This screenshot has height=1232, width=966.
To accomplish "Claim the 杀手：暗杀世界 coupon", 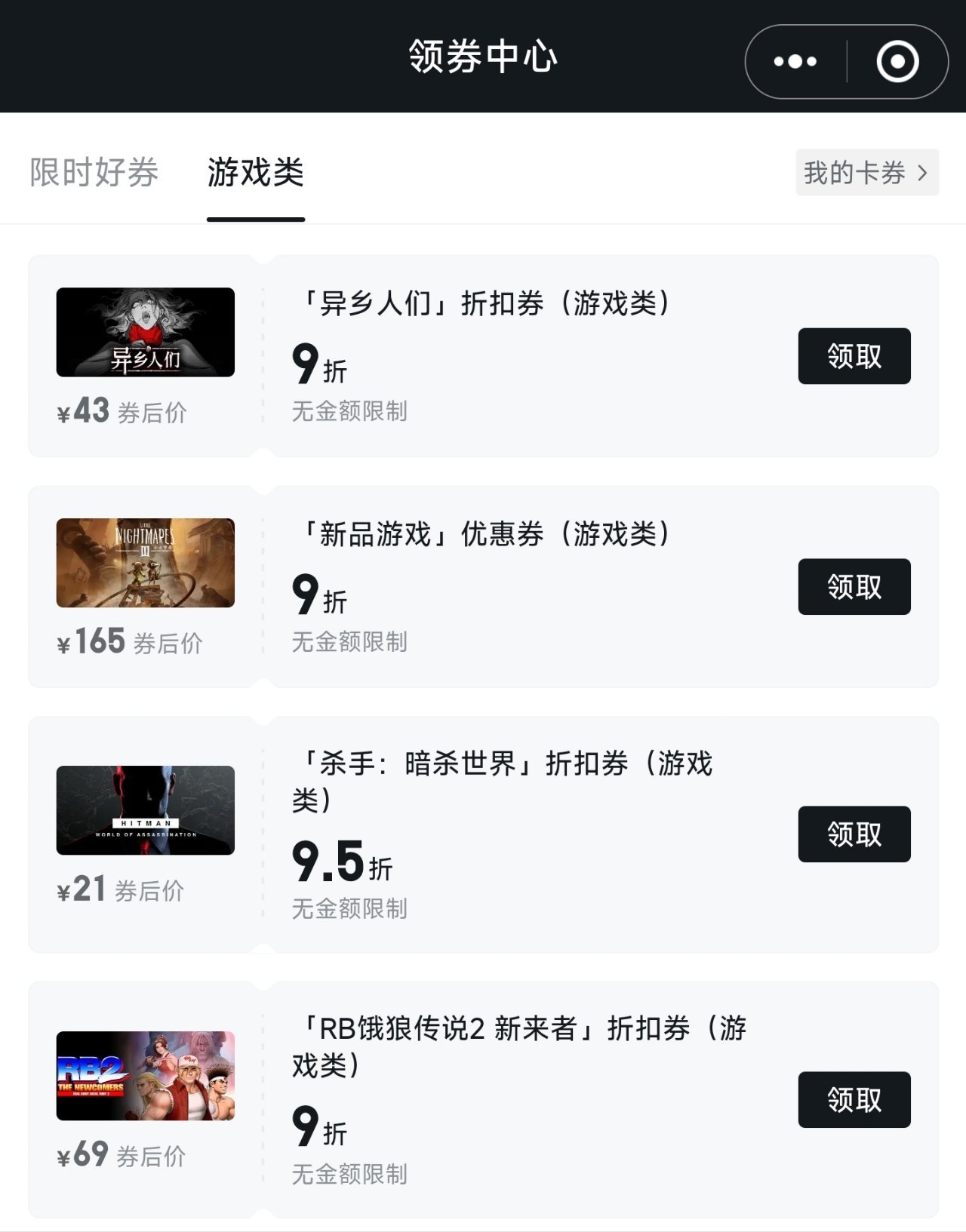I will [854, 834].
